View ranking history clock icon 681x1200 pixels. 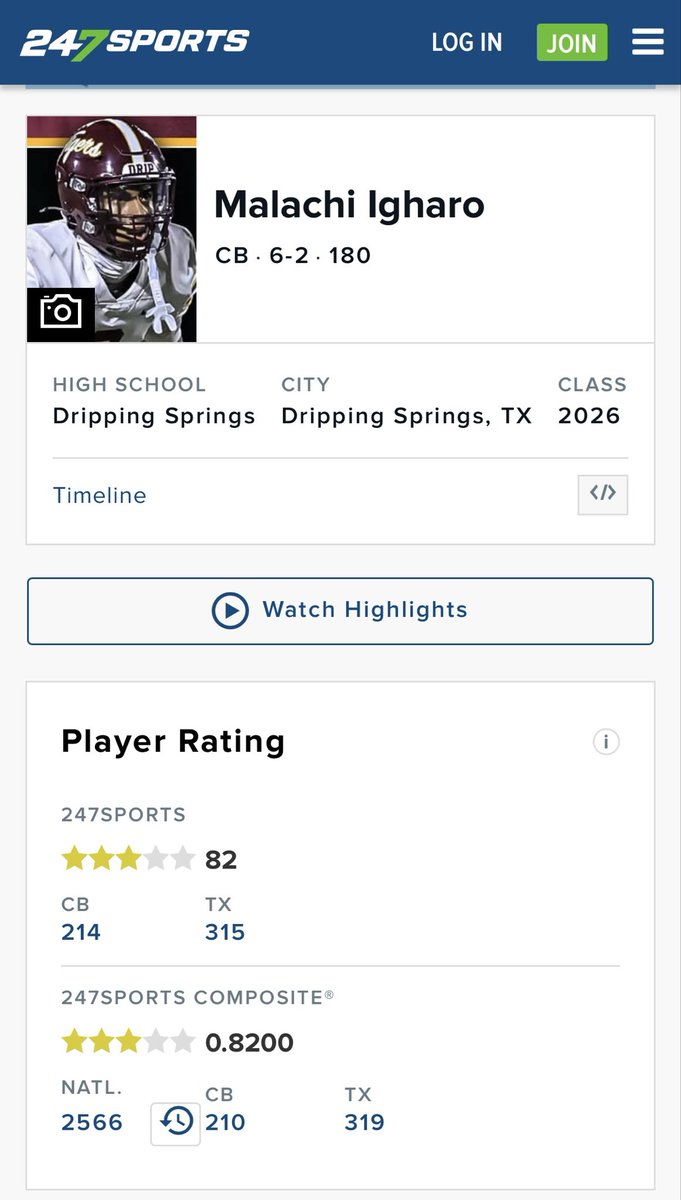(176, 1122)
